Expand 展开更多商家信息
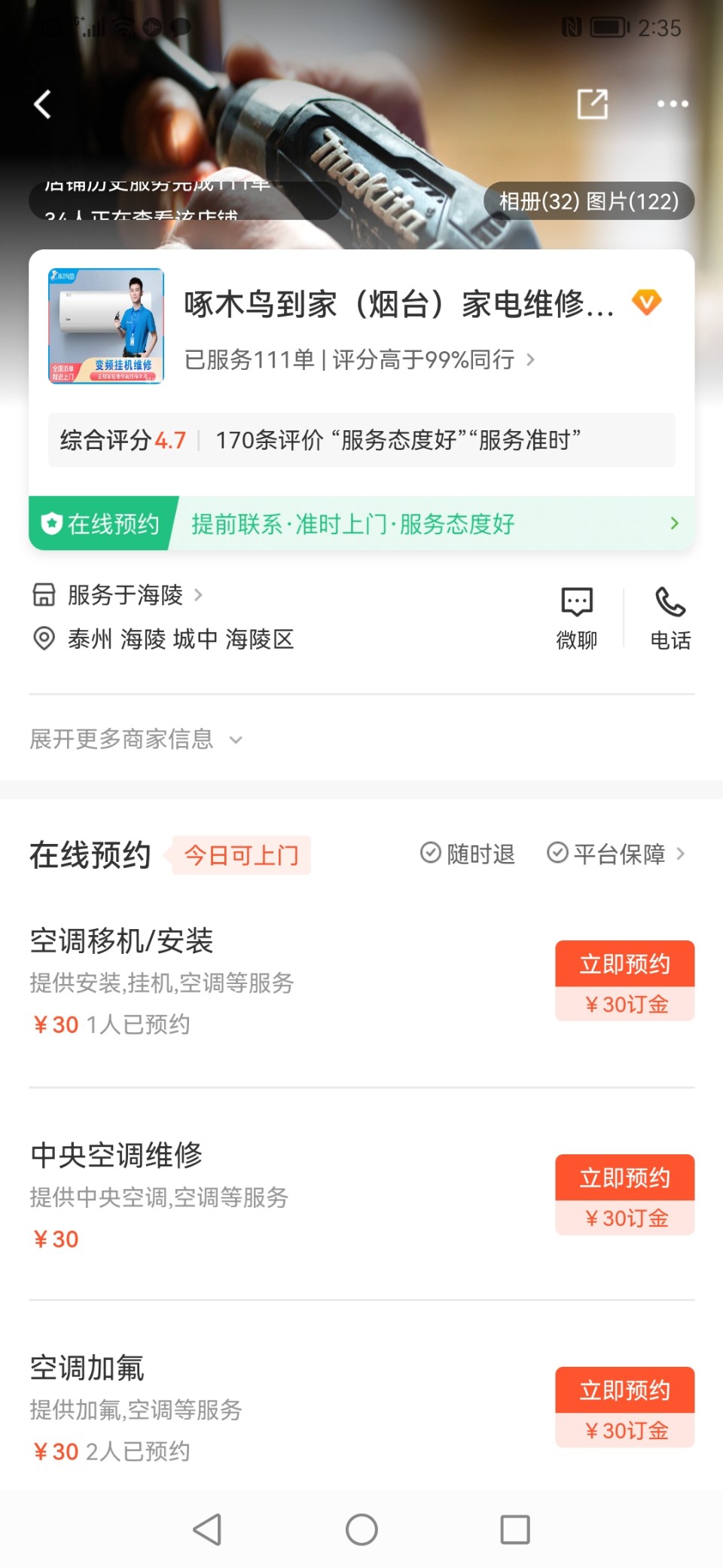This screenshot has width=723, height=1568. [x=136, y=739]
